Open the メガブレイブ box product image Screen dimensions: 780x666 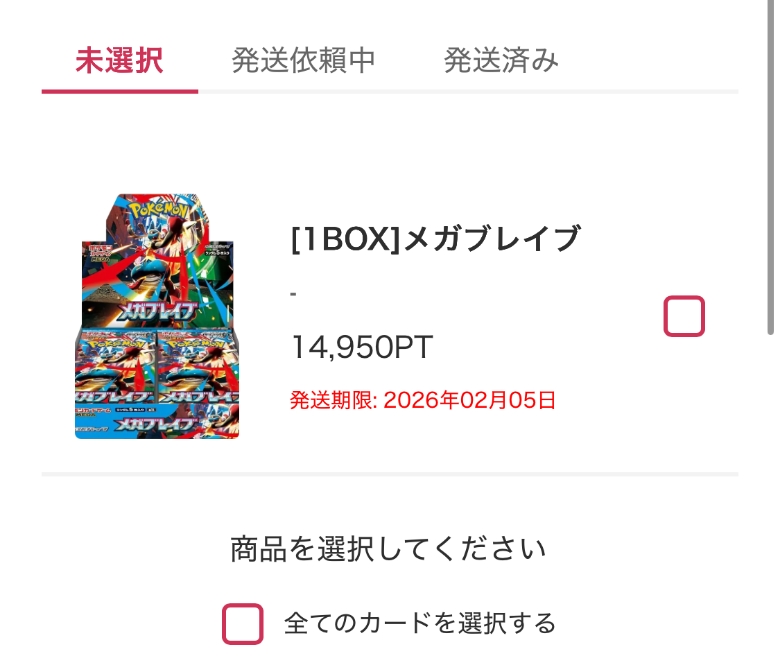[x=157, y=317]
